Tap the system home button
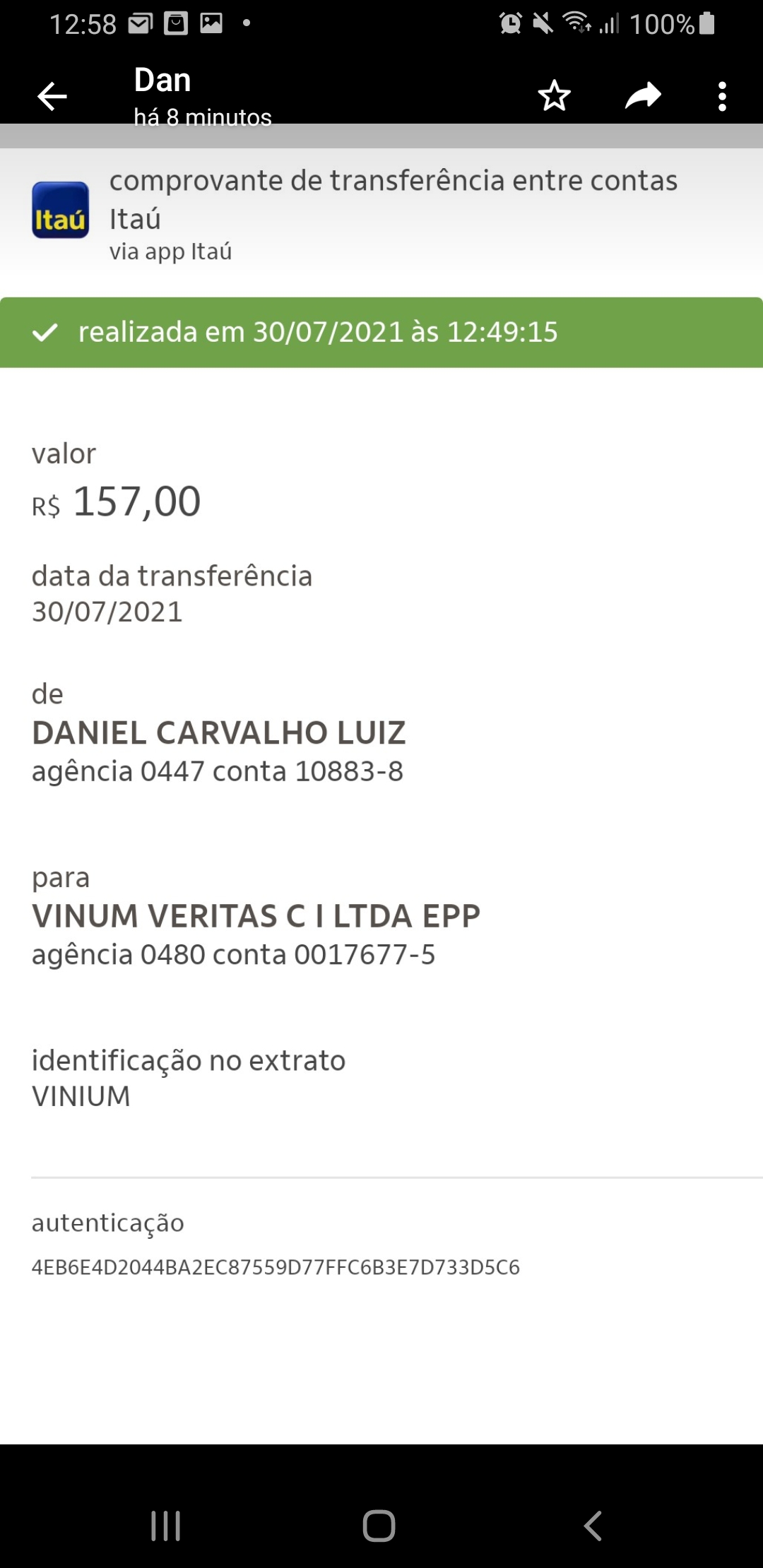This screenshot has height=1568, width=763. click(x=379, y=1526)
